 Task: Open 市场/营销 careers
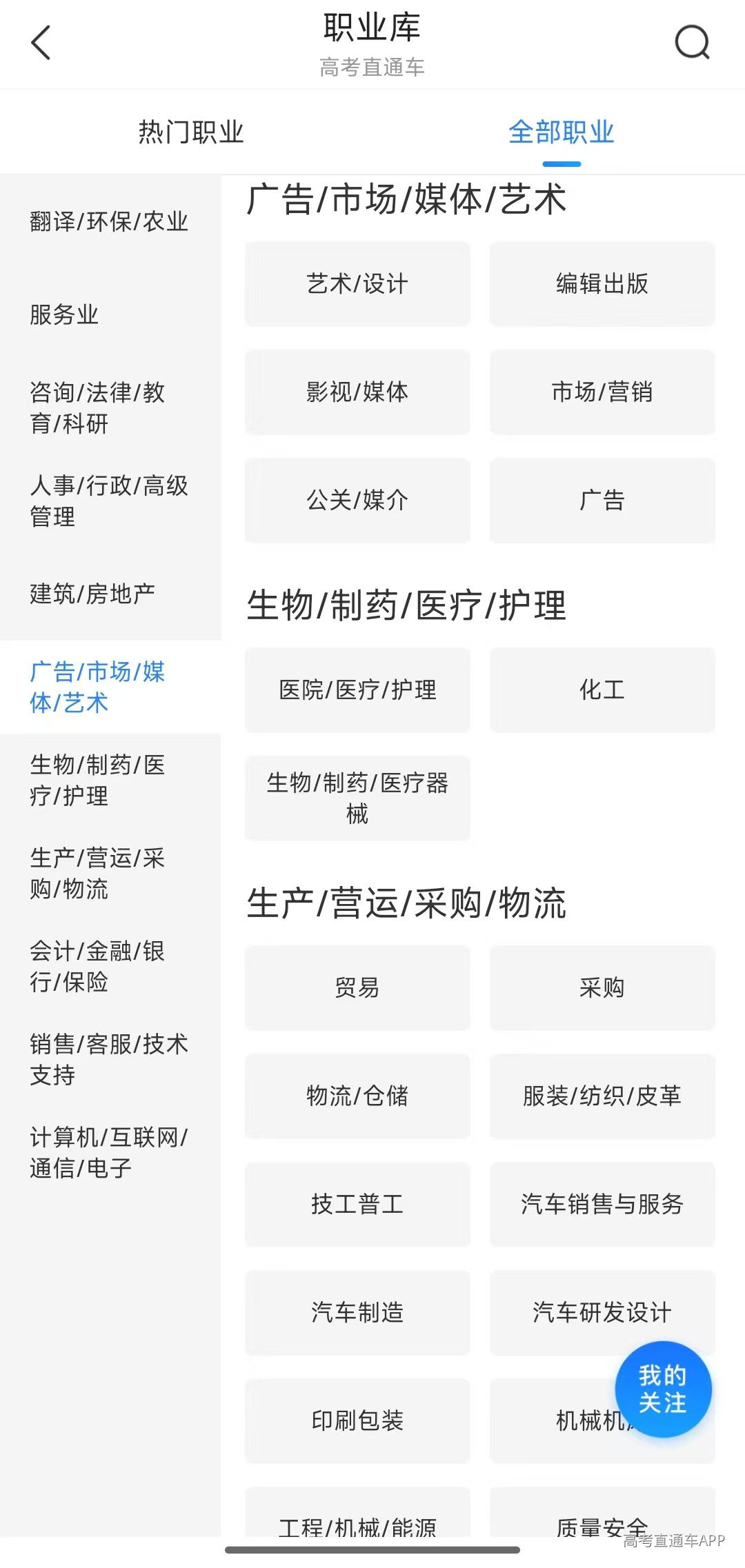tap(602, 392)
